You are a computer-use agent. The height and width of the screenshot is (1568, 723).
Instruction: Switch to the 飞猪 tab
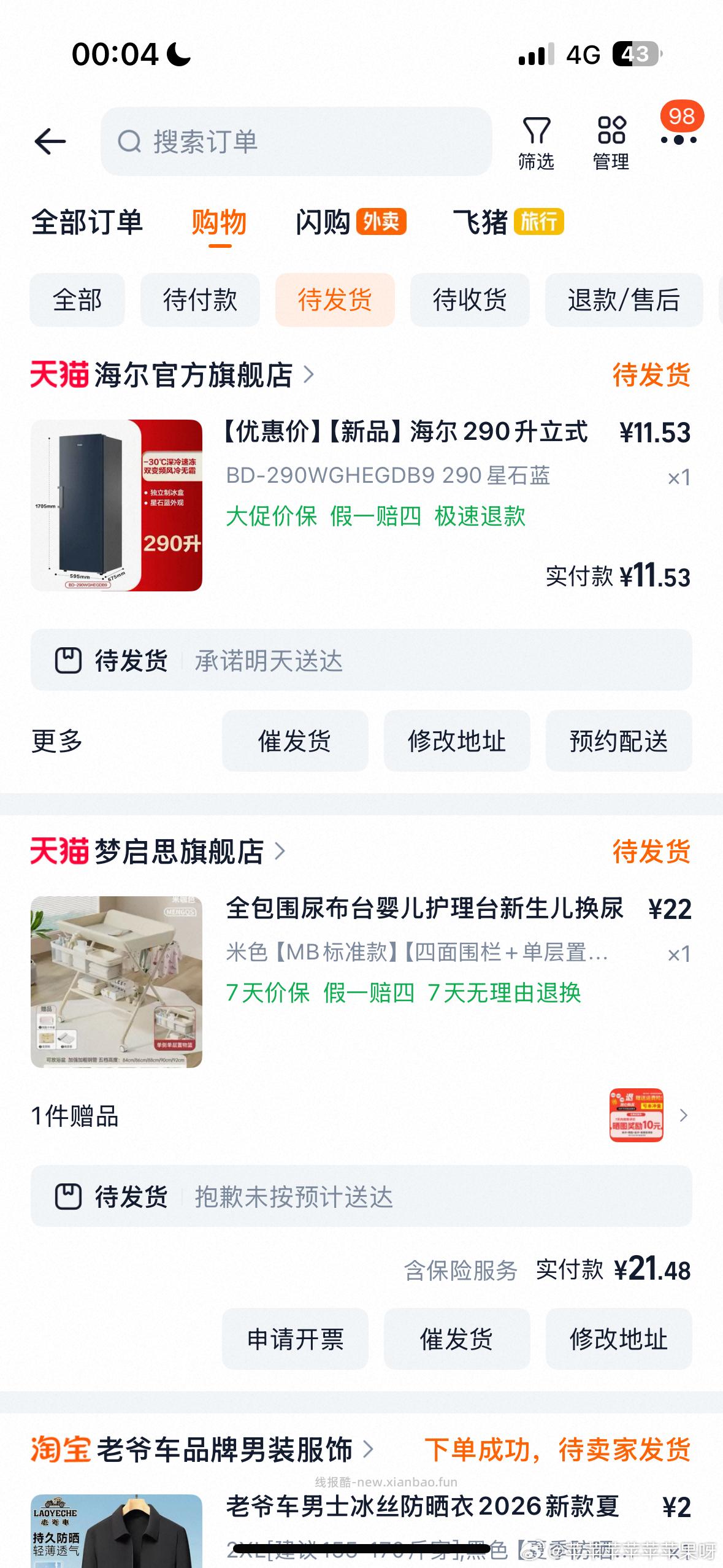pos(481,224)
